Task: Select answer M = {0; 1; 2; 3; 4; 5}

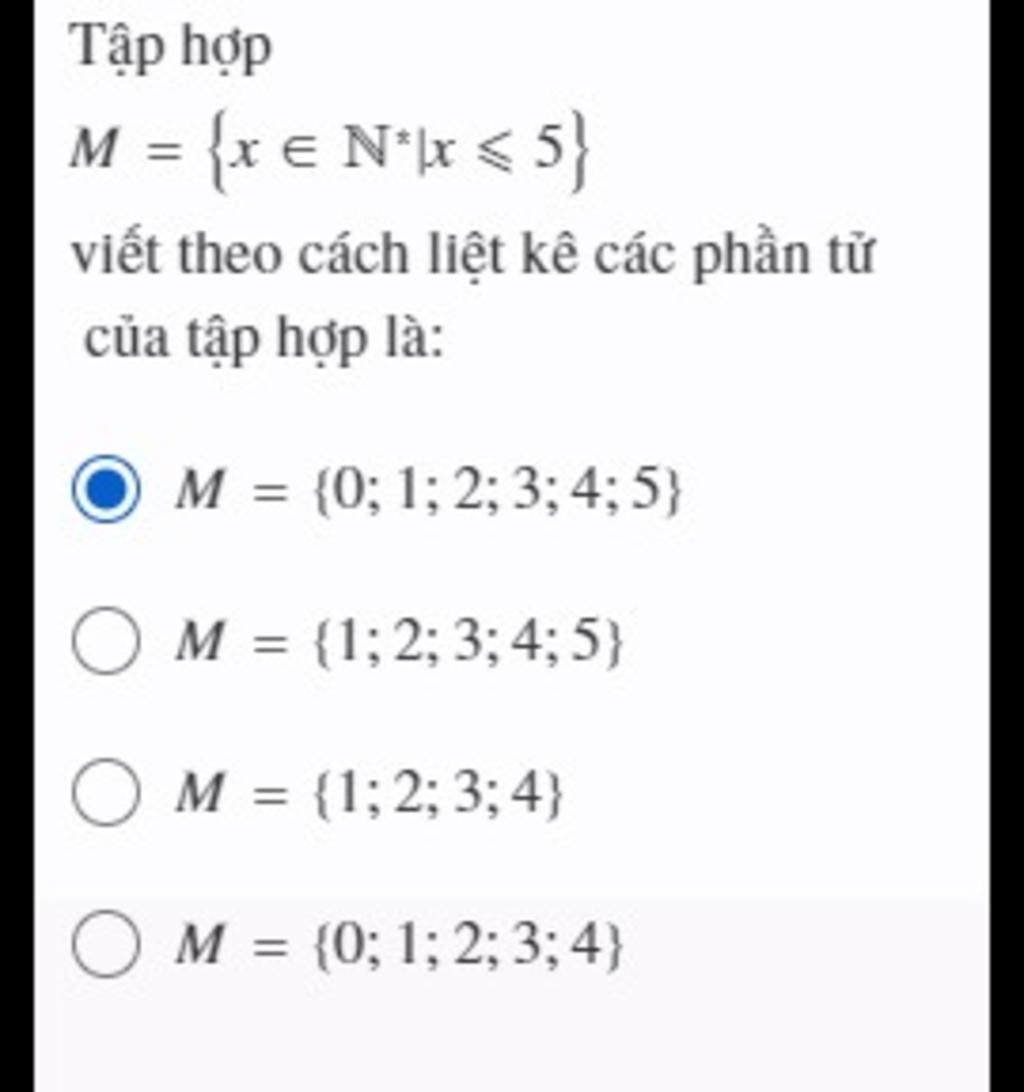Action: pyautogui.click(x=105, y=490)
